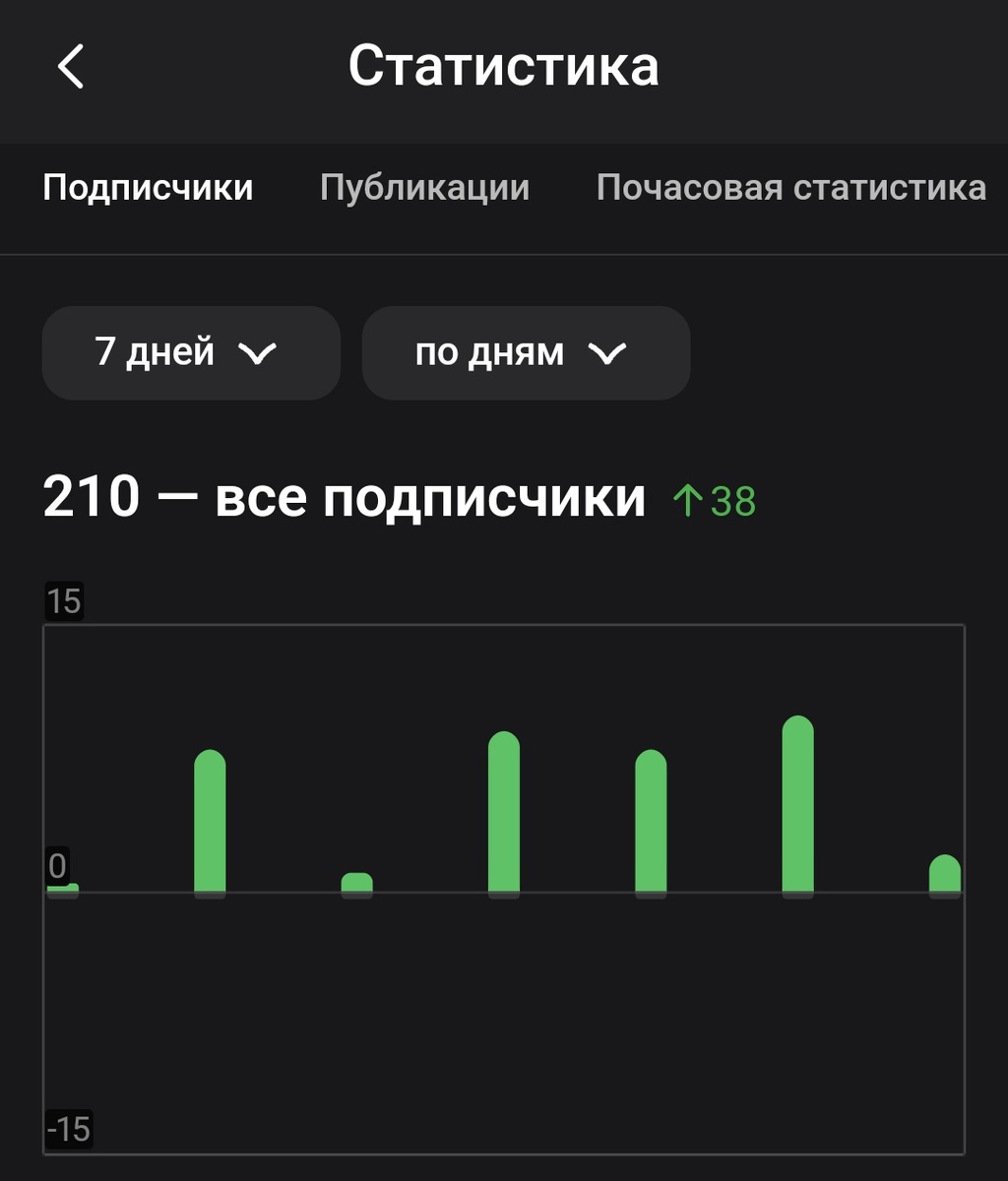Click the по дням grouping button
The image size is (1008, 1181).
click(526, 353)
